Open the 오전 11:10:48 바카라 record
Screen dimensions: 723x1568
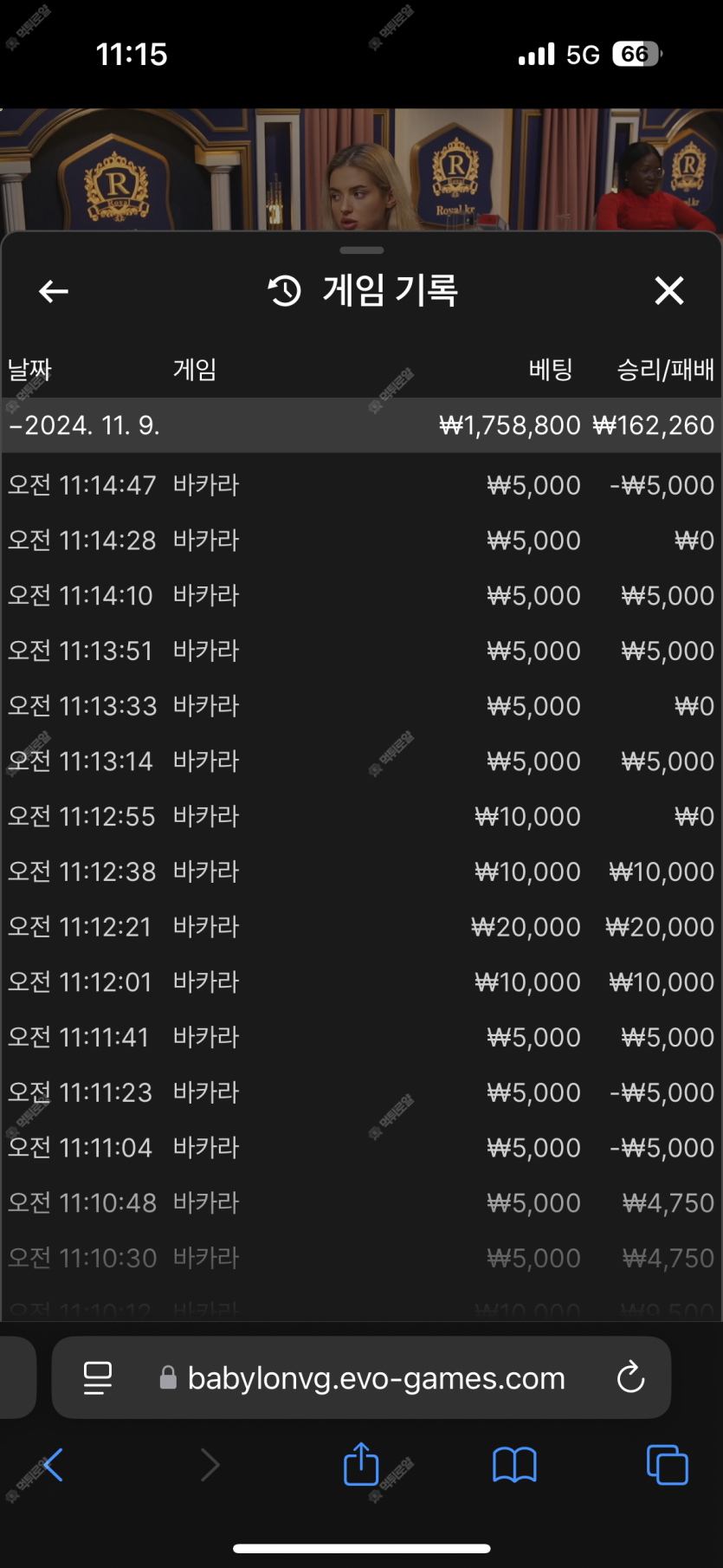(361, 1202)
